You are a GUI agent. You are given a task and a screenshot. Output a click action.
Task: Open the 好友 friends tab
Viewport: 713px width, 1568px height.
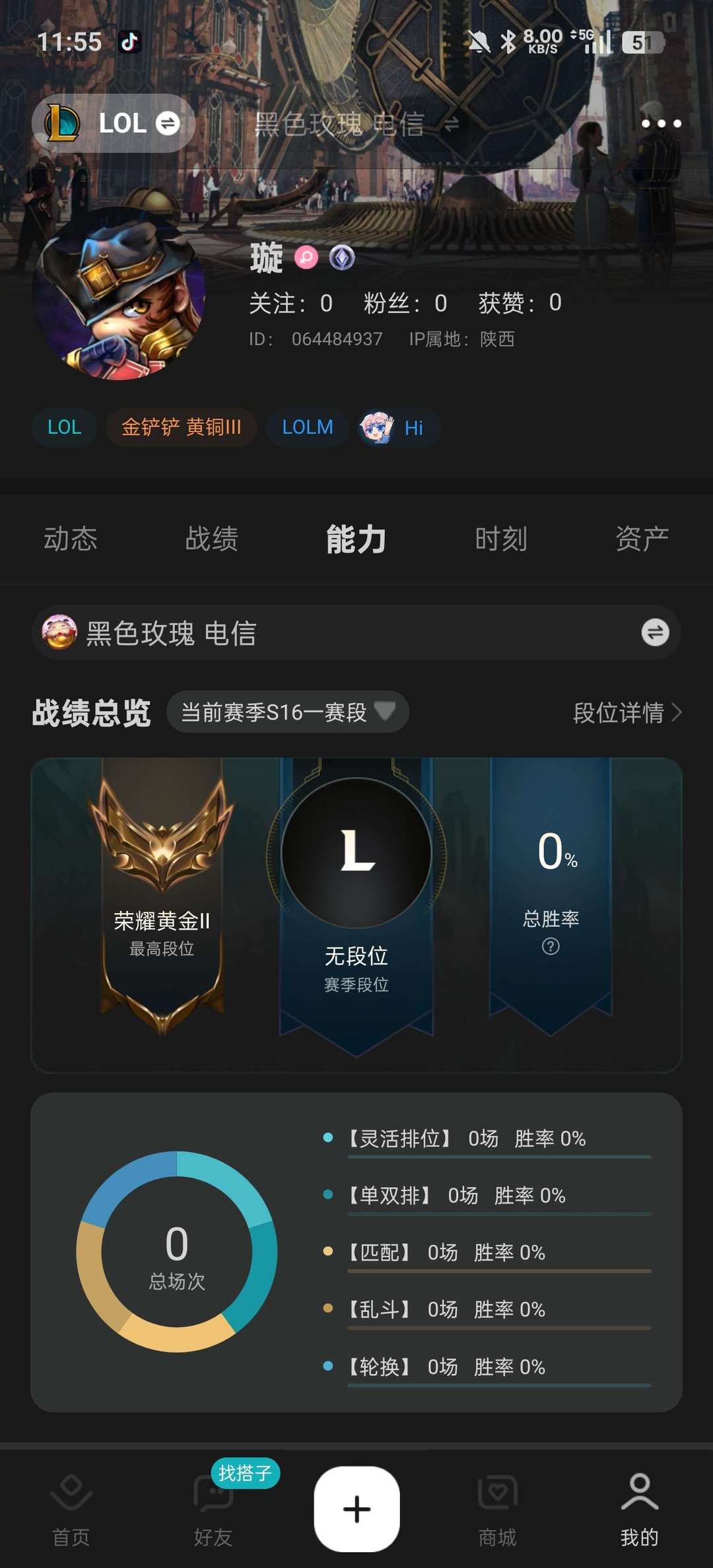pyautogui.click(x=213, y=1510)
